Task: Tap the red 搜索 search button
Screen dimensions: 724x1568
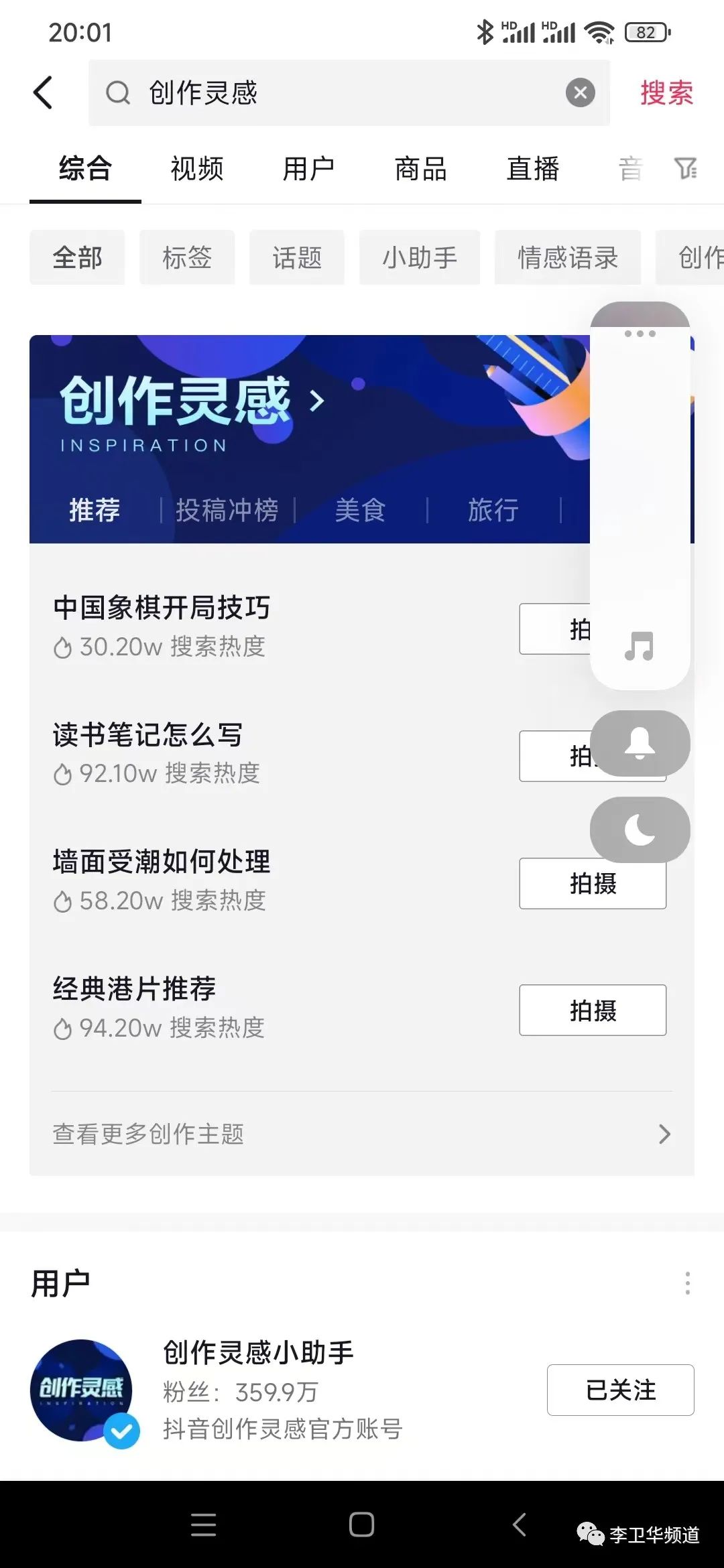Action: coord(666,92)
